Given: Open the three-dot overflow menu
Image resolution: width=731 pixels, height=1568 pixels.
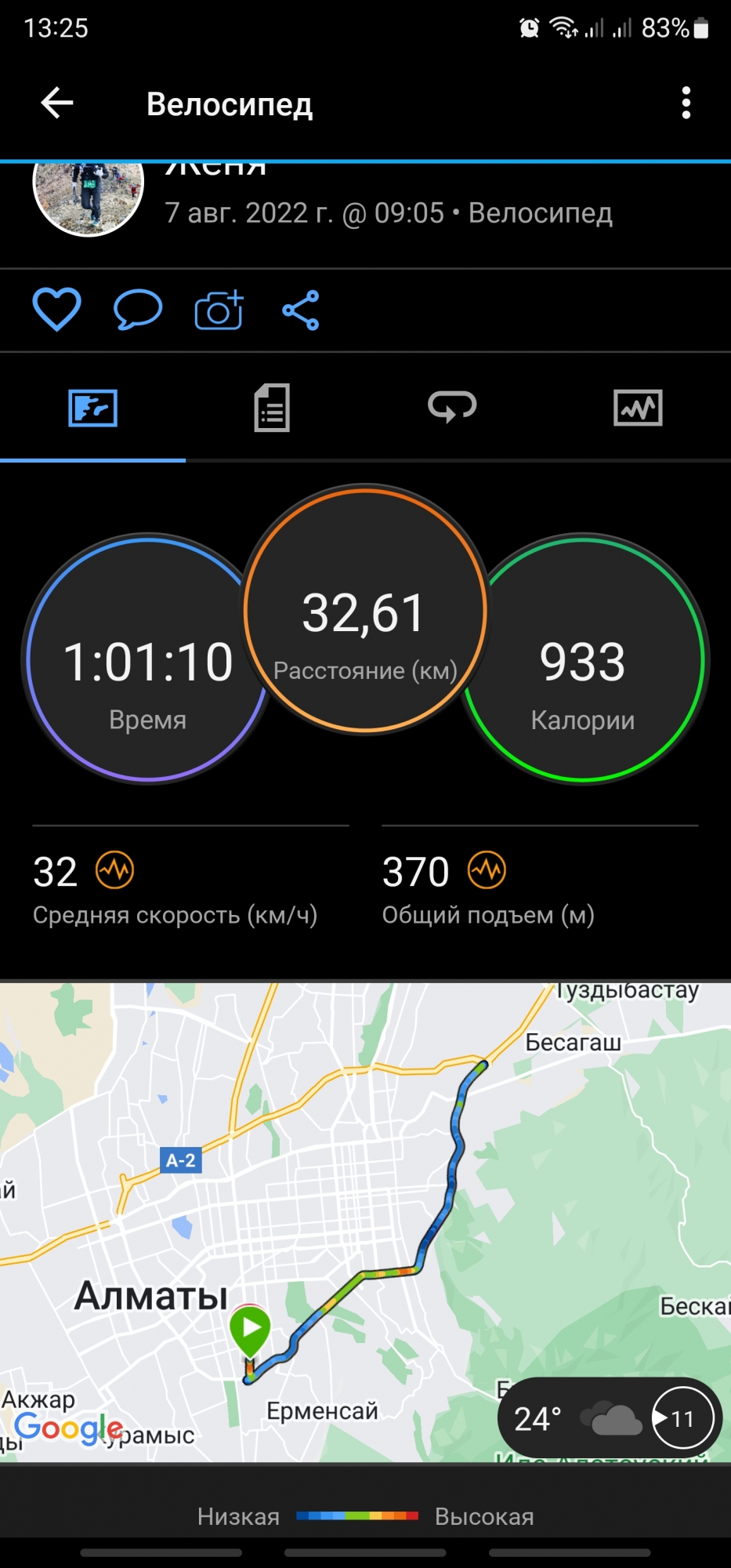Looking at the screenshot, I should [686, 103].
